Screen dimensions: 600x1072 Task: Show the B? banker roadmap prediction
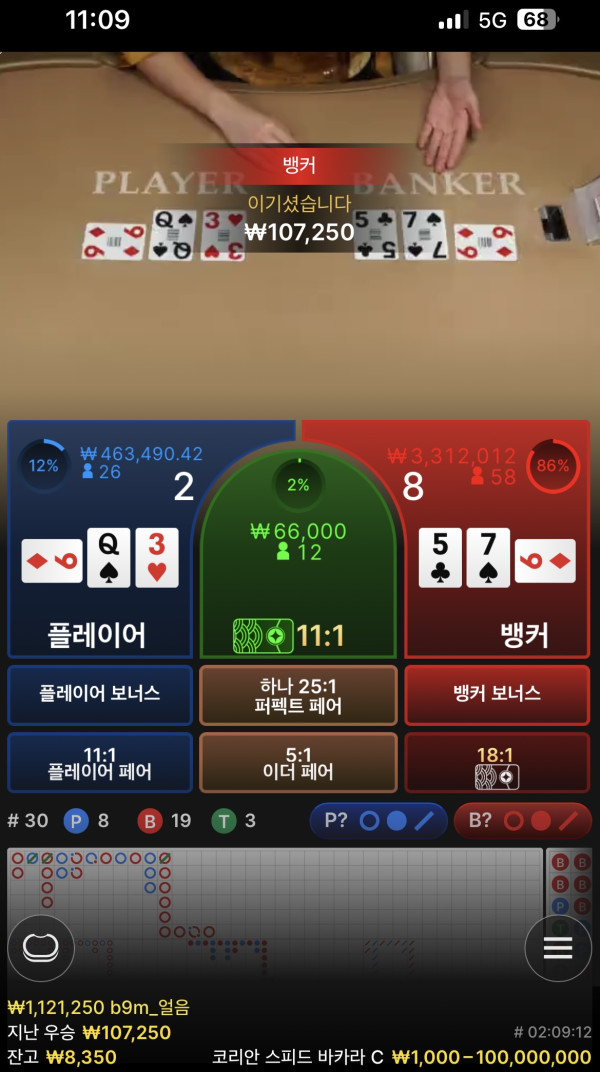click(523, 821)
